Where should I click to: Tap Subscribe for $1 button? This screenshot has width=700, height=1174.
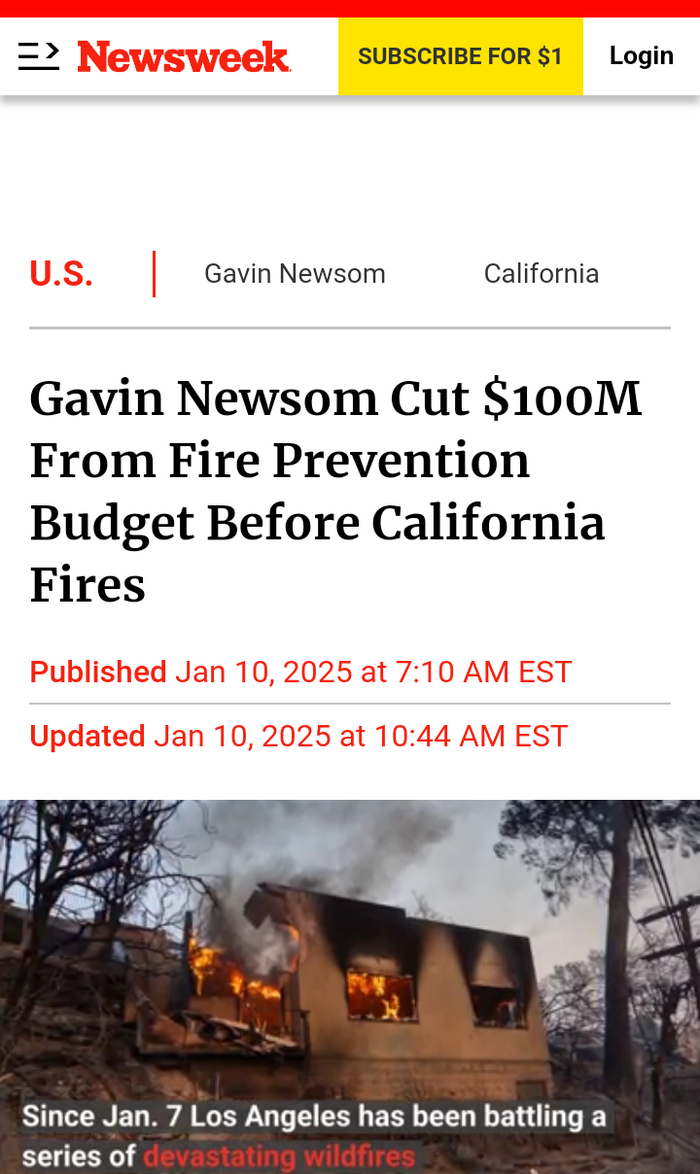(460, 57)
